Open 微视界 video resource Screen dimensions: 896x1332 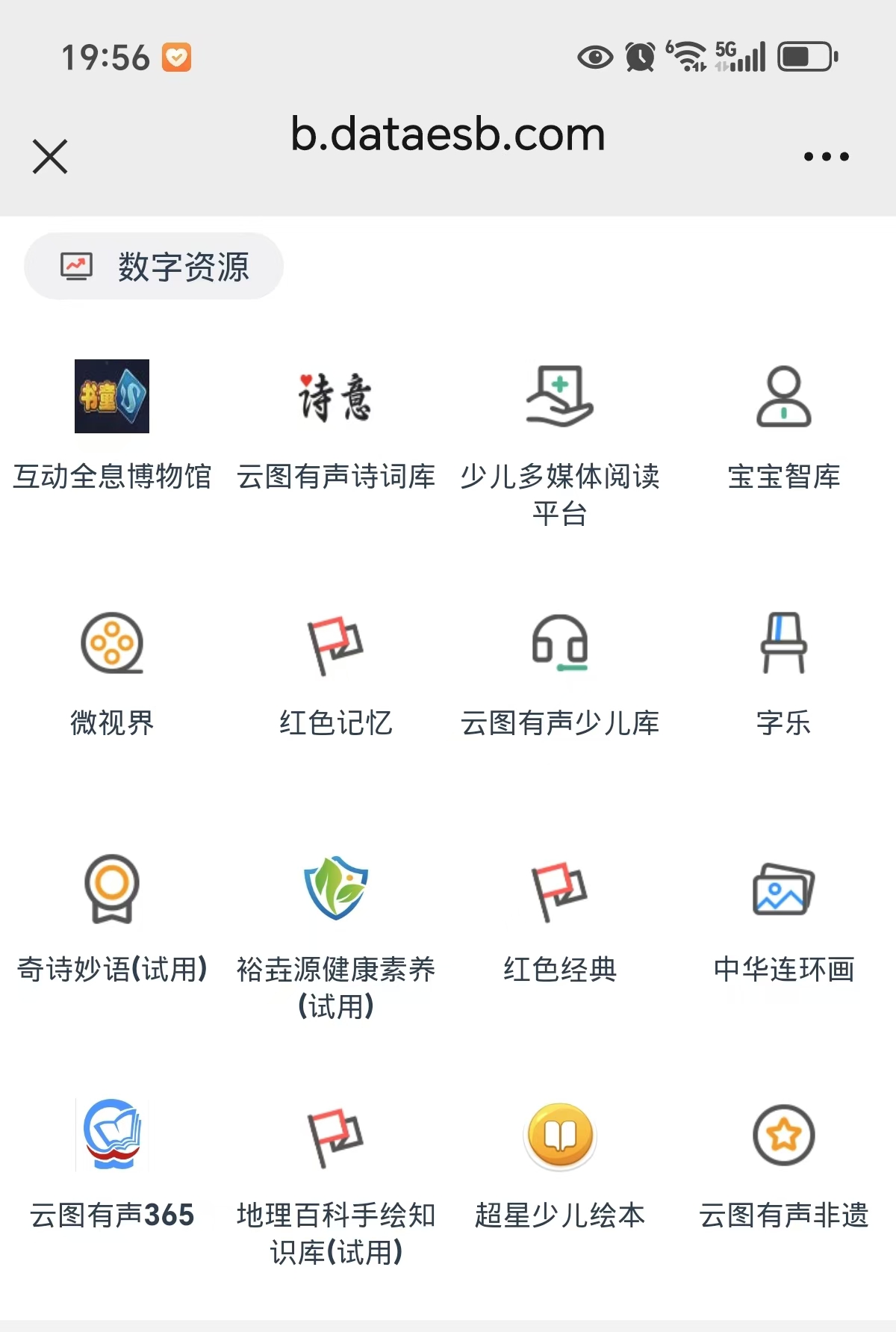pyautogui.click(x=112, y=643)
